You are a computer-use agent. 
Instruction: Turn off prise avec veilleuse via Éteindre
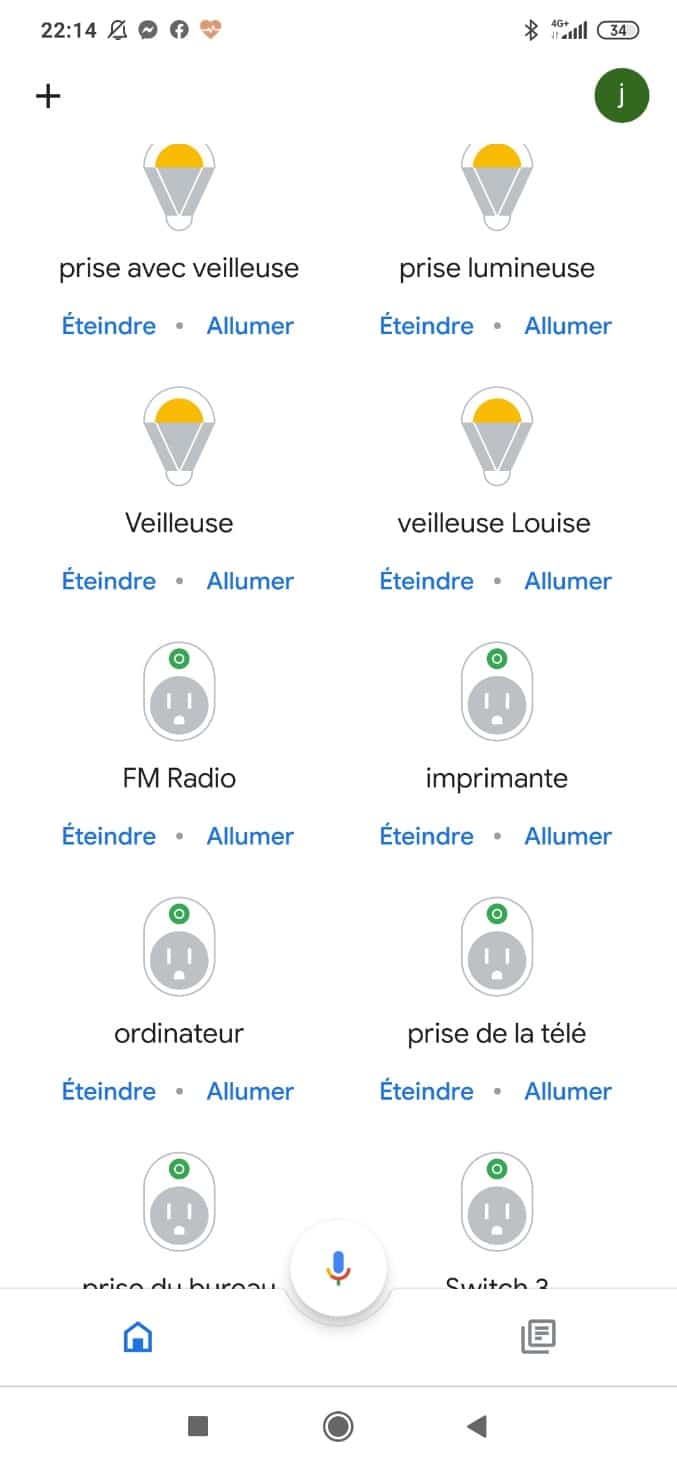click(109, 325)
